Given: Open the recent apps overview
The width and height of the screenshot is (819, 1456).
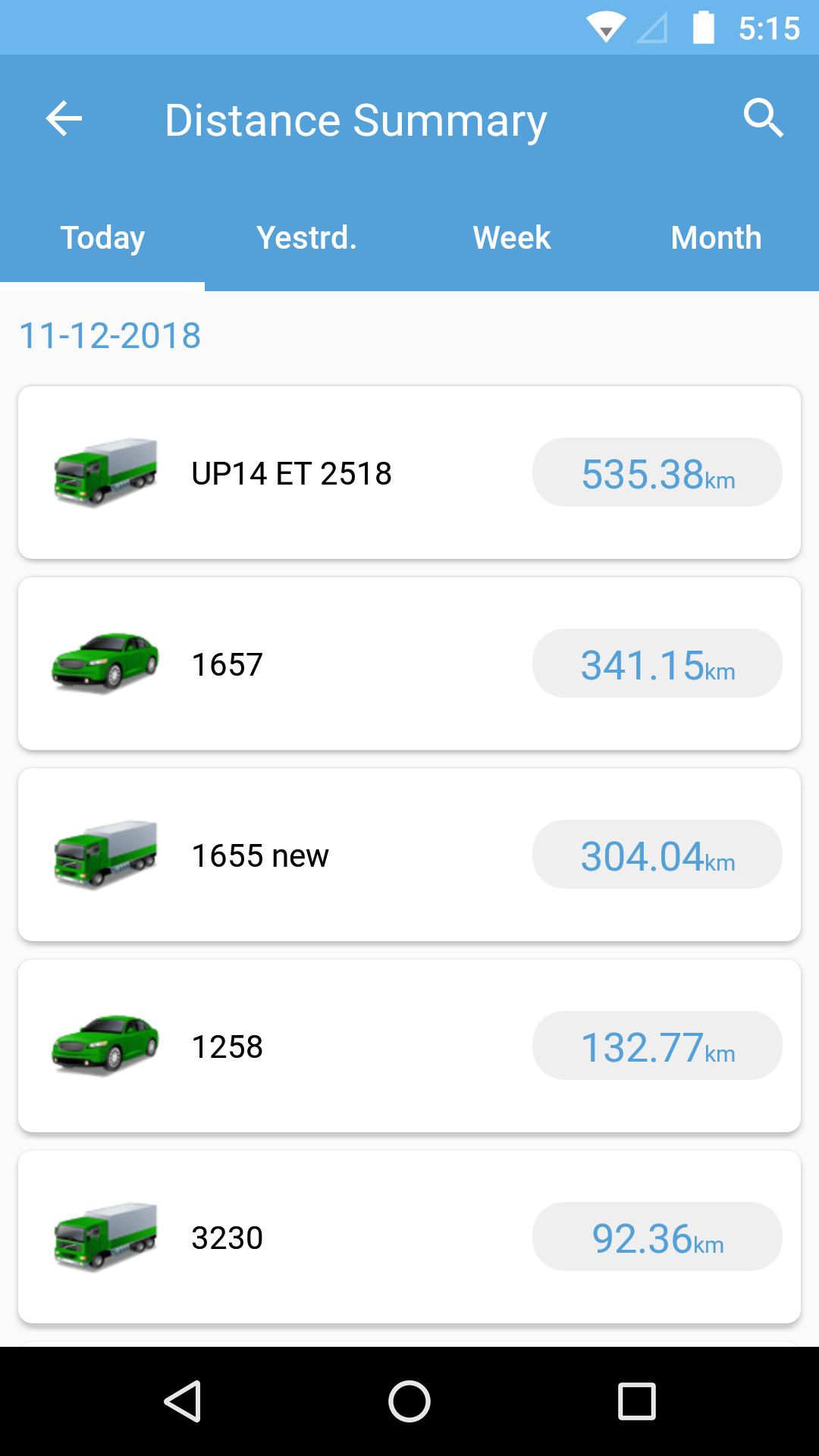Looking at the screenshot, I should click(636, 1401).
